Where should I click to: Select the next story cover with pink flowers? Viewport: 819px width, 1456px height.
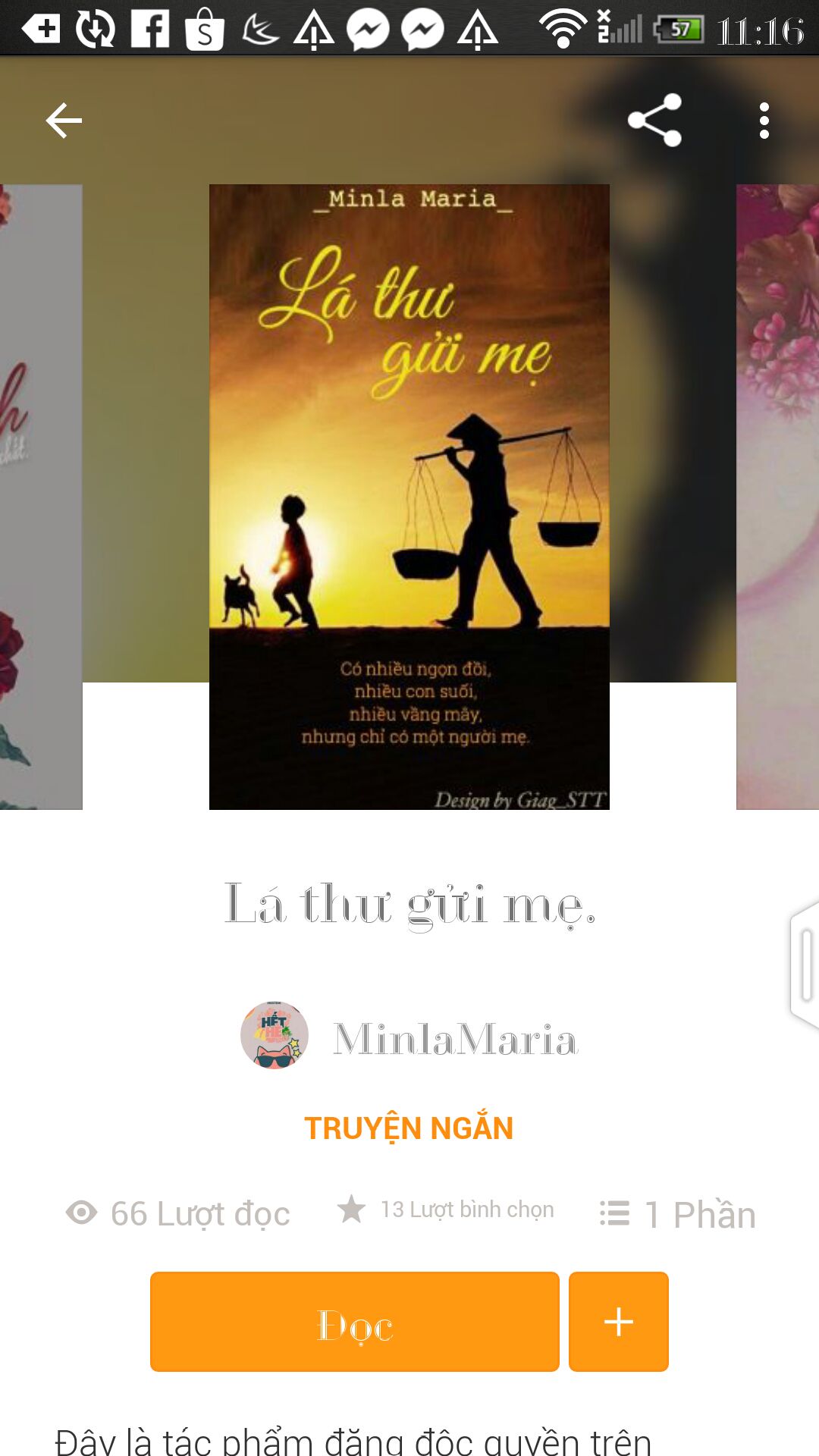[778, 497]
